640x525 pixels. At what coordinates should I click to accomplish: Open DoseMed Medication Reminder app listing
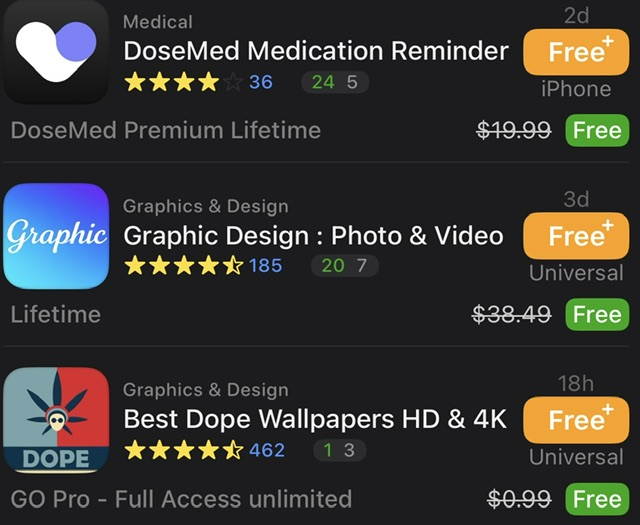click(315, 50)
